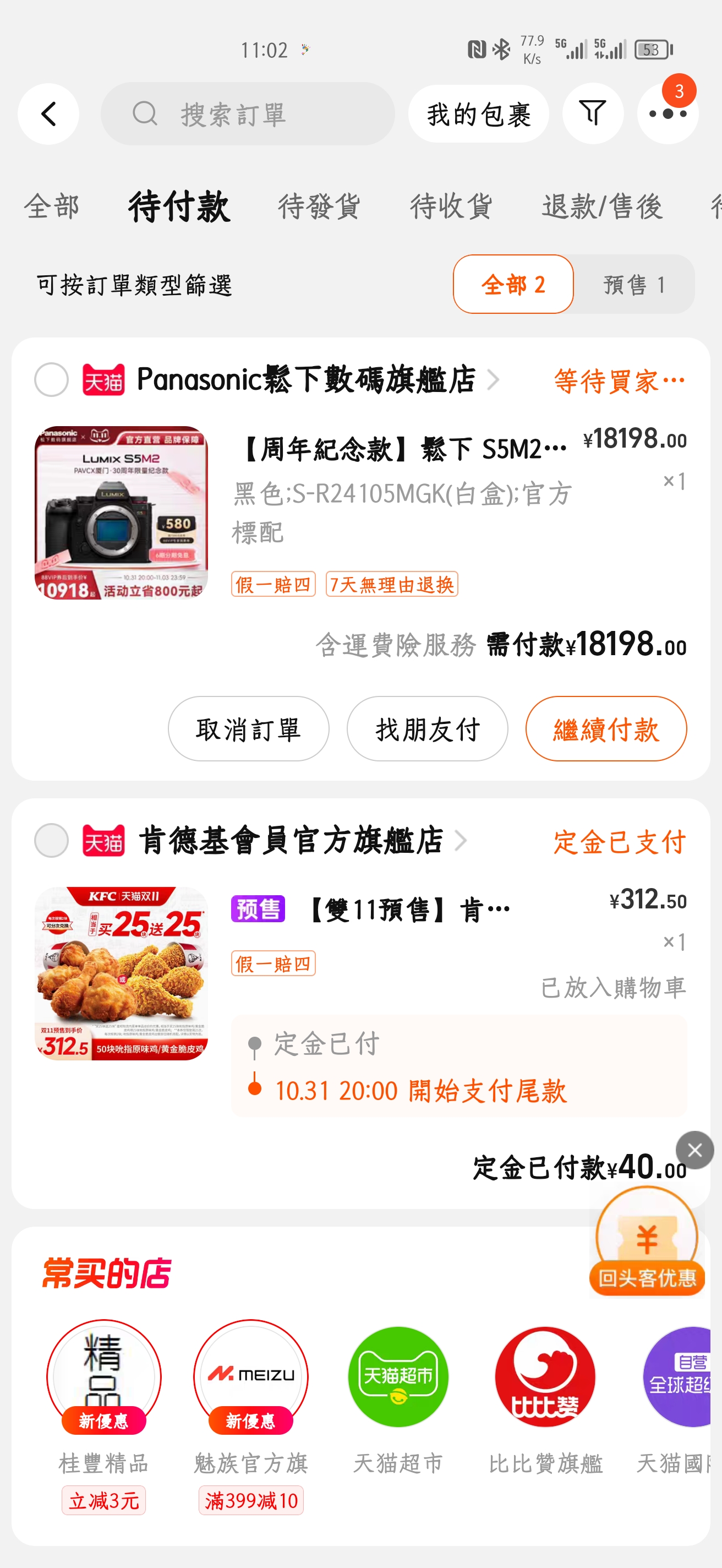Screen dimensions: 722x1568
Task: Dismiss the deposit banner with the X icon
Action: (x=694, y=1150)
